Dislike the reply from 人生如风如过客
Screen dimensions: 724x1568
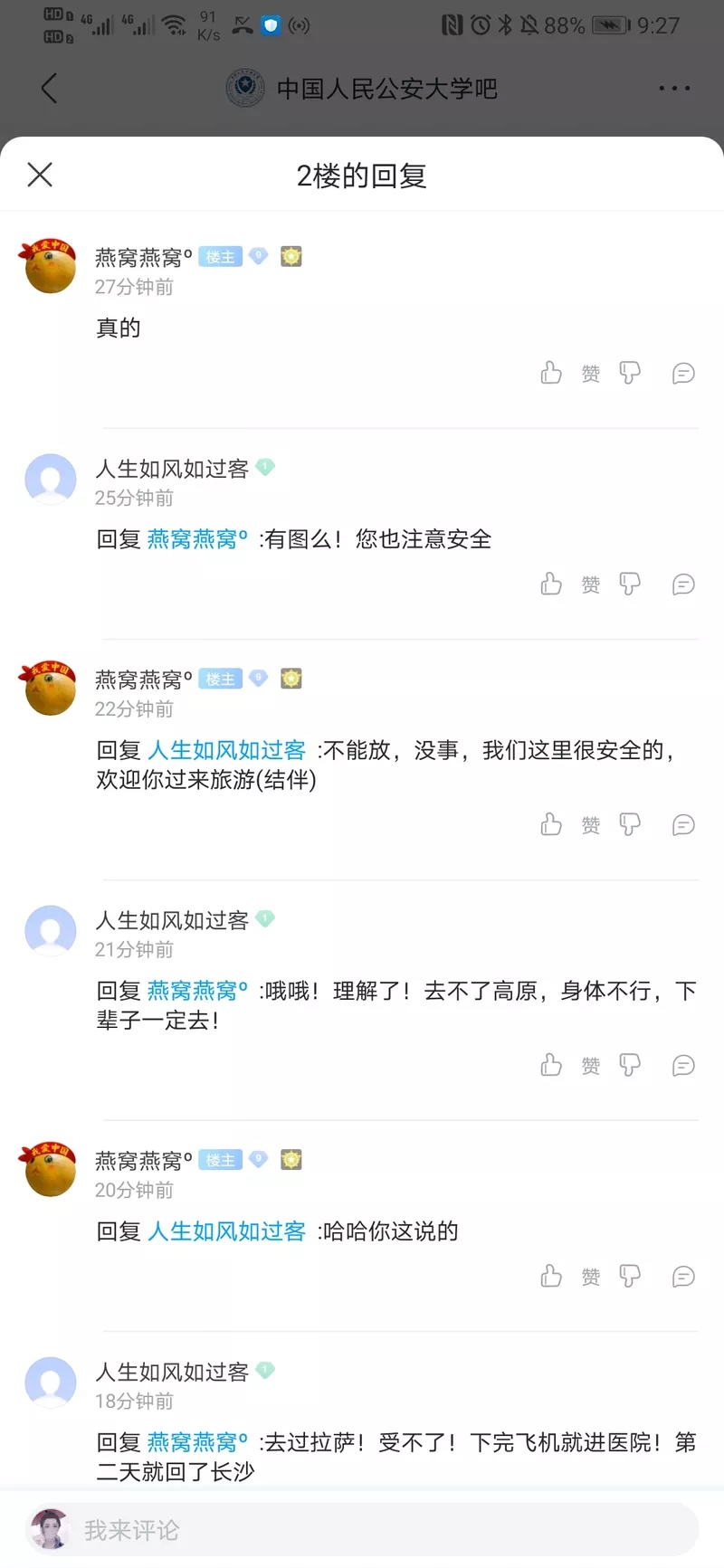pyautogui.click(x=630, y=584)
